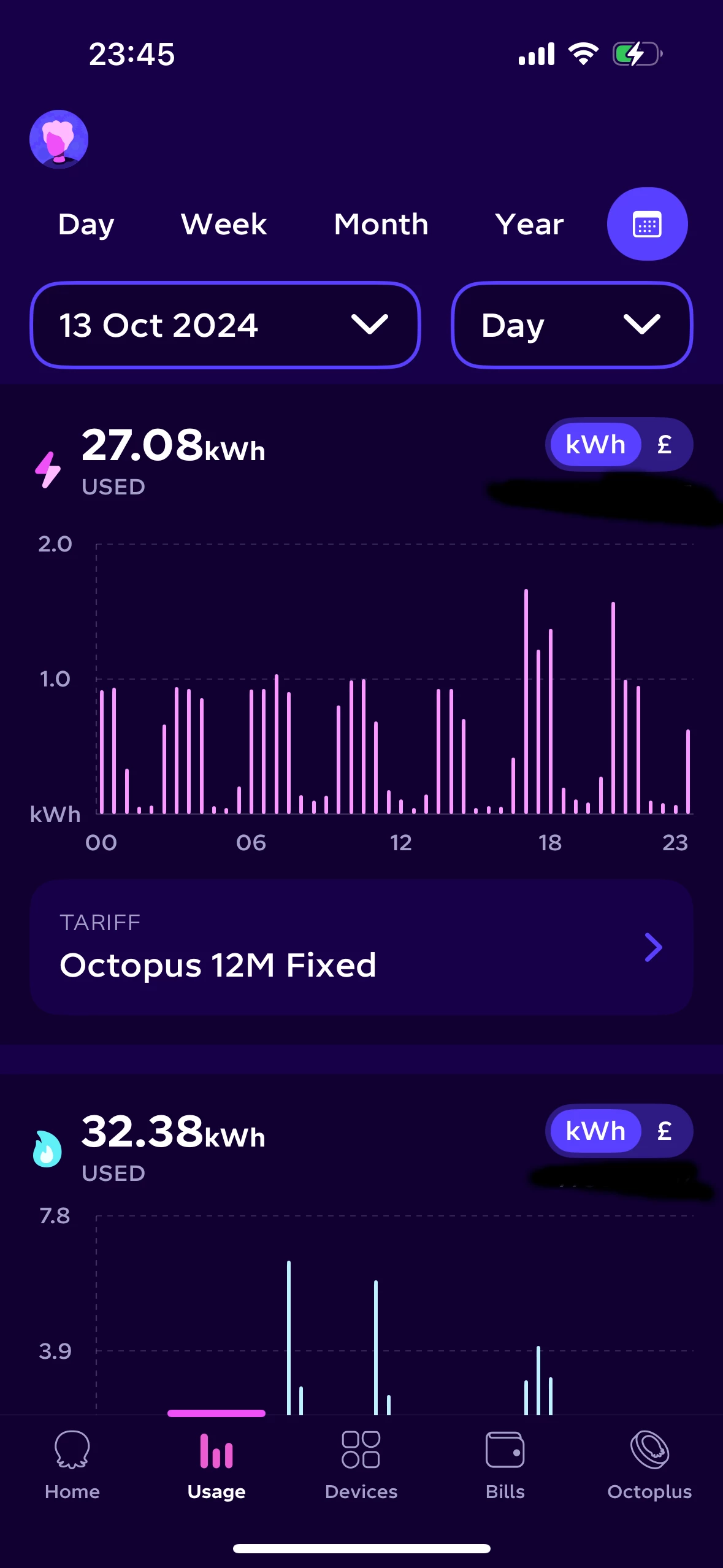The width and height of the screenshot is (723, 1568).
Task: Tap the Usage tab
Action: click(x=216, y=1466)
